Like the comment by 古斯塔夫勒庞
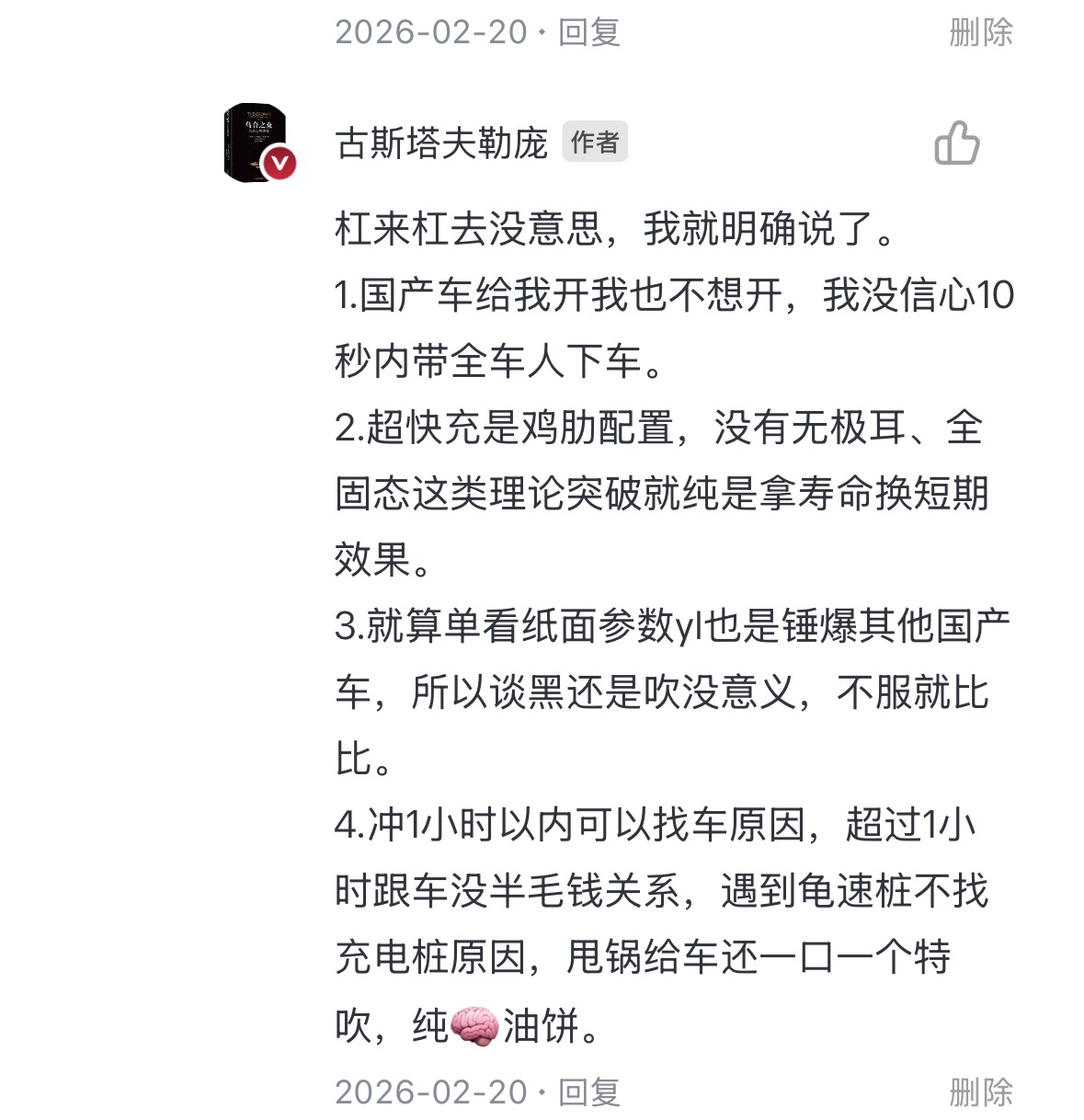This screenshot has height=1120, width=1084. [956, 143]
